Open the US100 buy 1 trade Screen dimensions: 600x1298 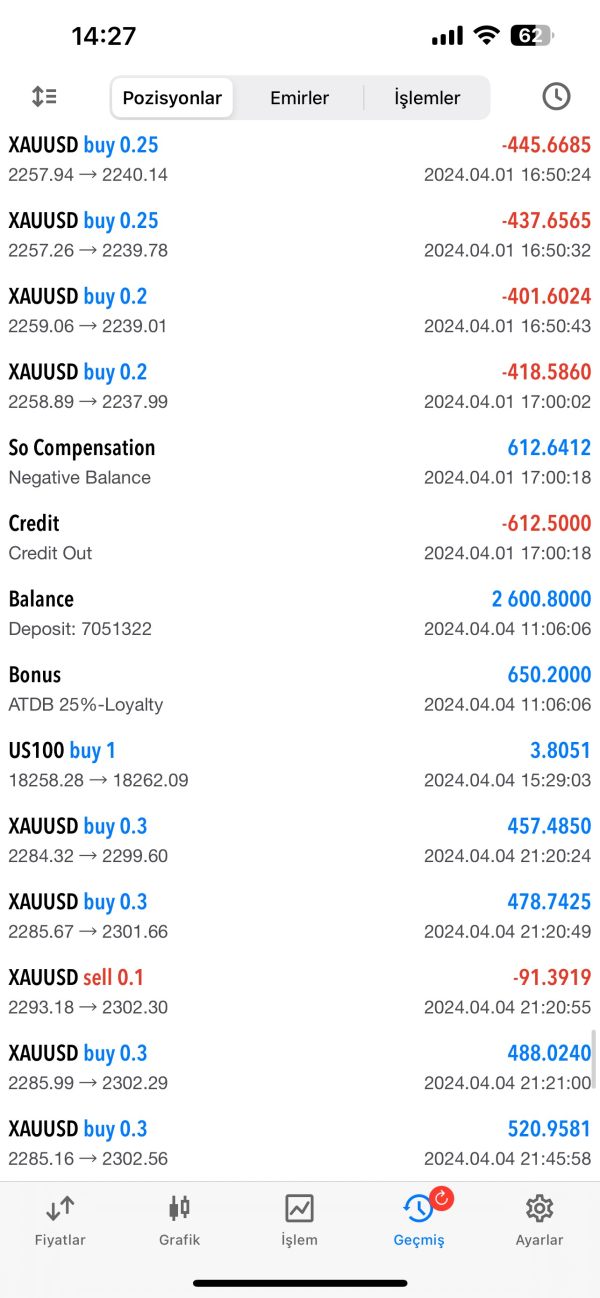pyautogui.click(x=300, y=764)
